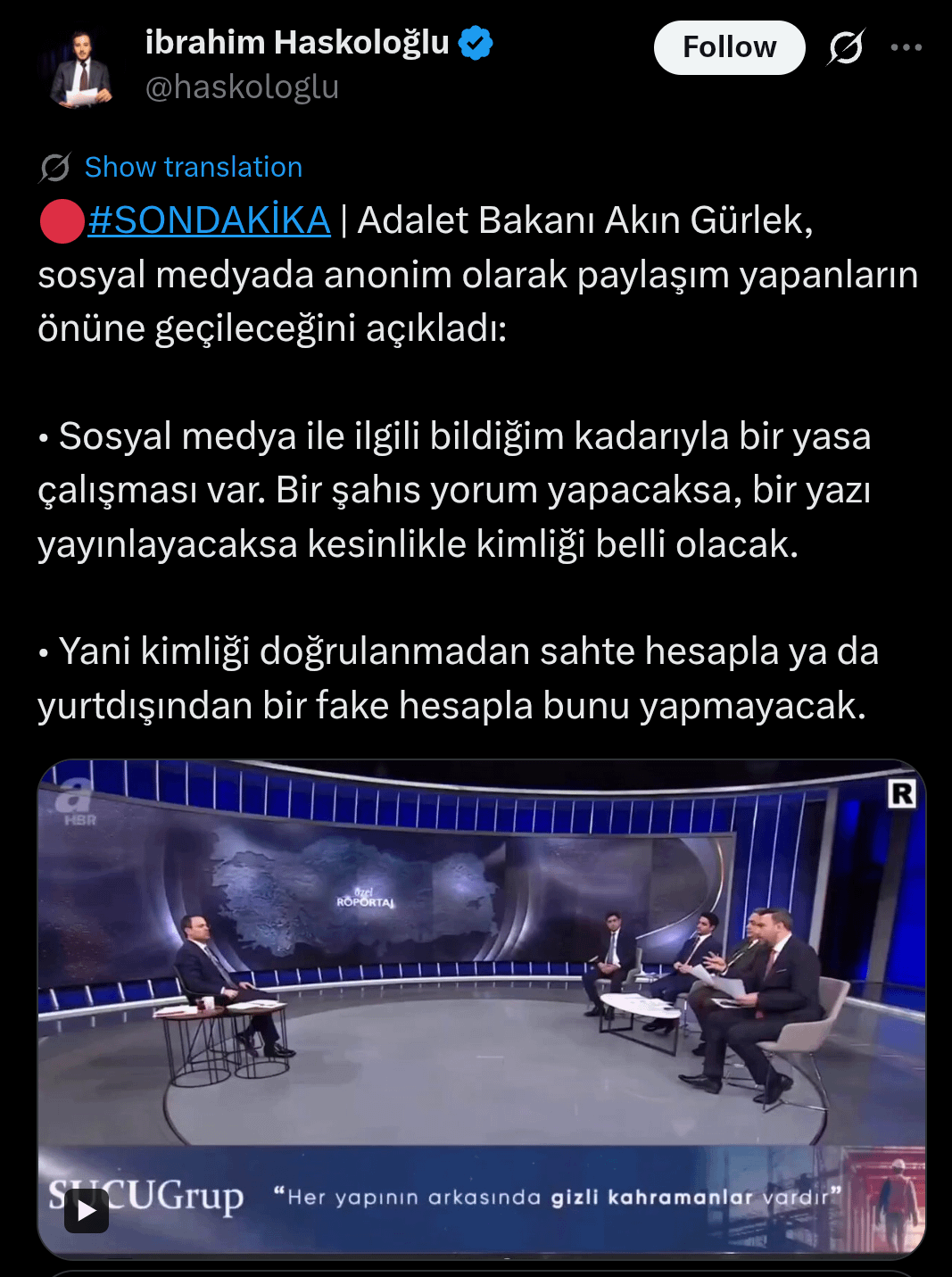
Task: Open the post's overflow menu
Action: tap(906, 47)
